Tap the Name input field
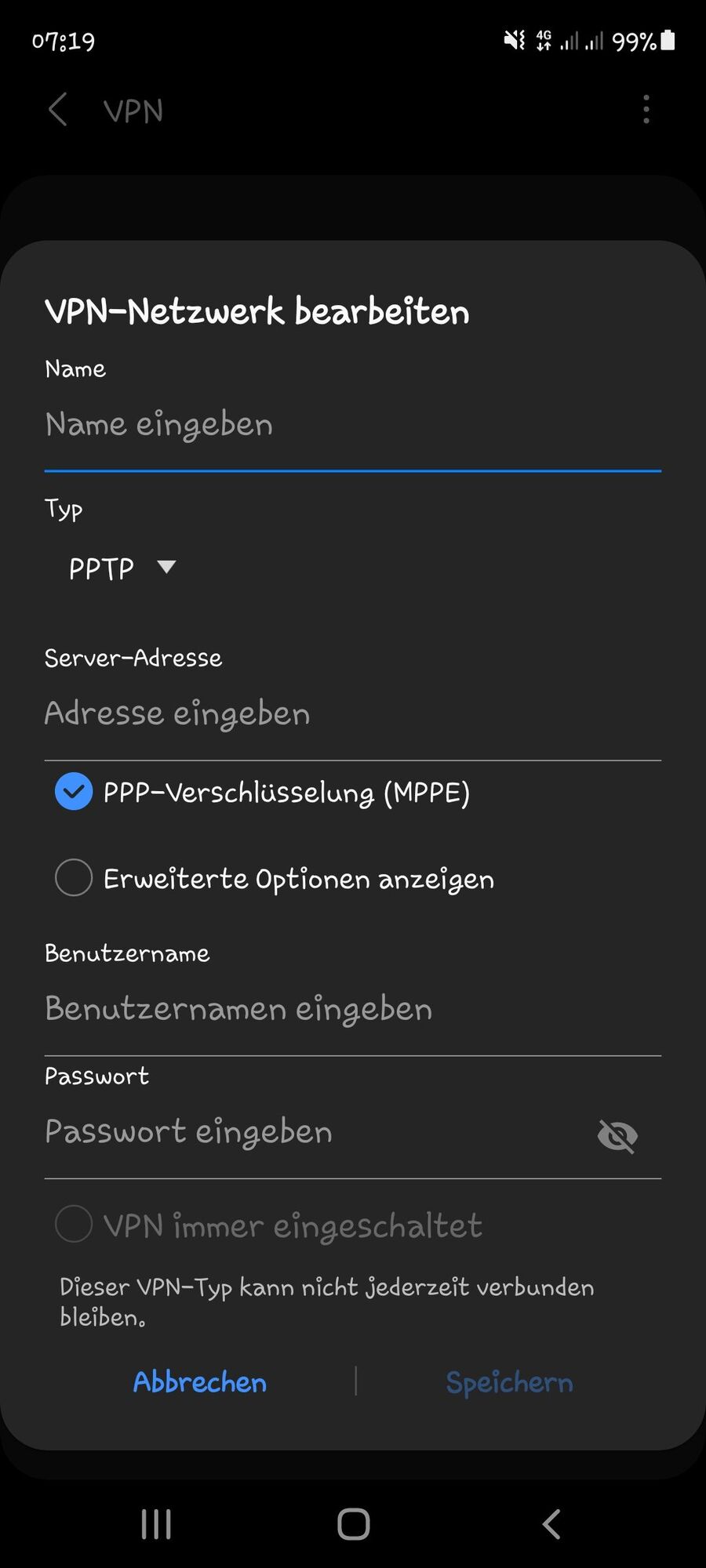Screen dimensions: 706x1568 coord(351,425)
